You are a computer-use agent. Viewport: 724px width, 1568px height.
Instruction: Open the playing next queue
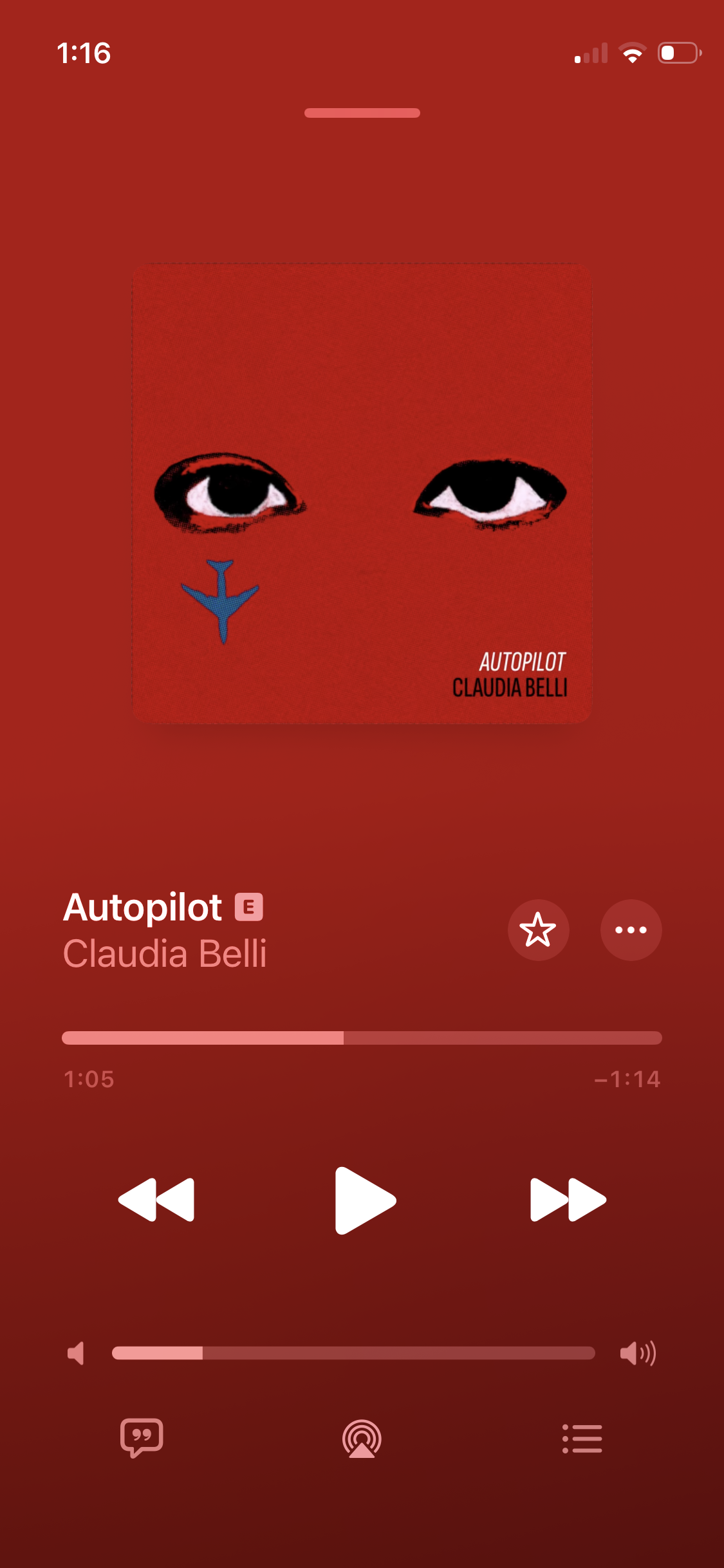point(582,1439)
